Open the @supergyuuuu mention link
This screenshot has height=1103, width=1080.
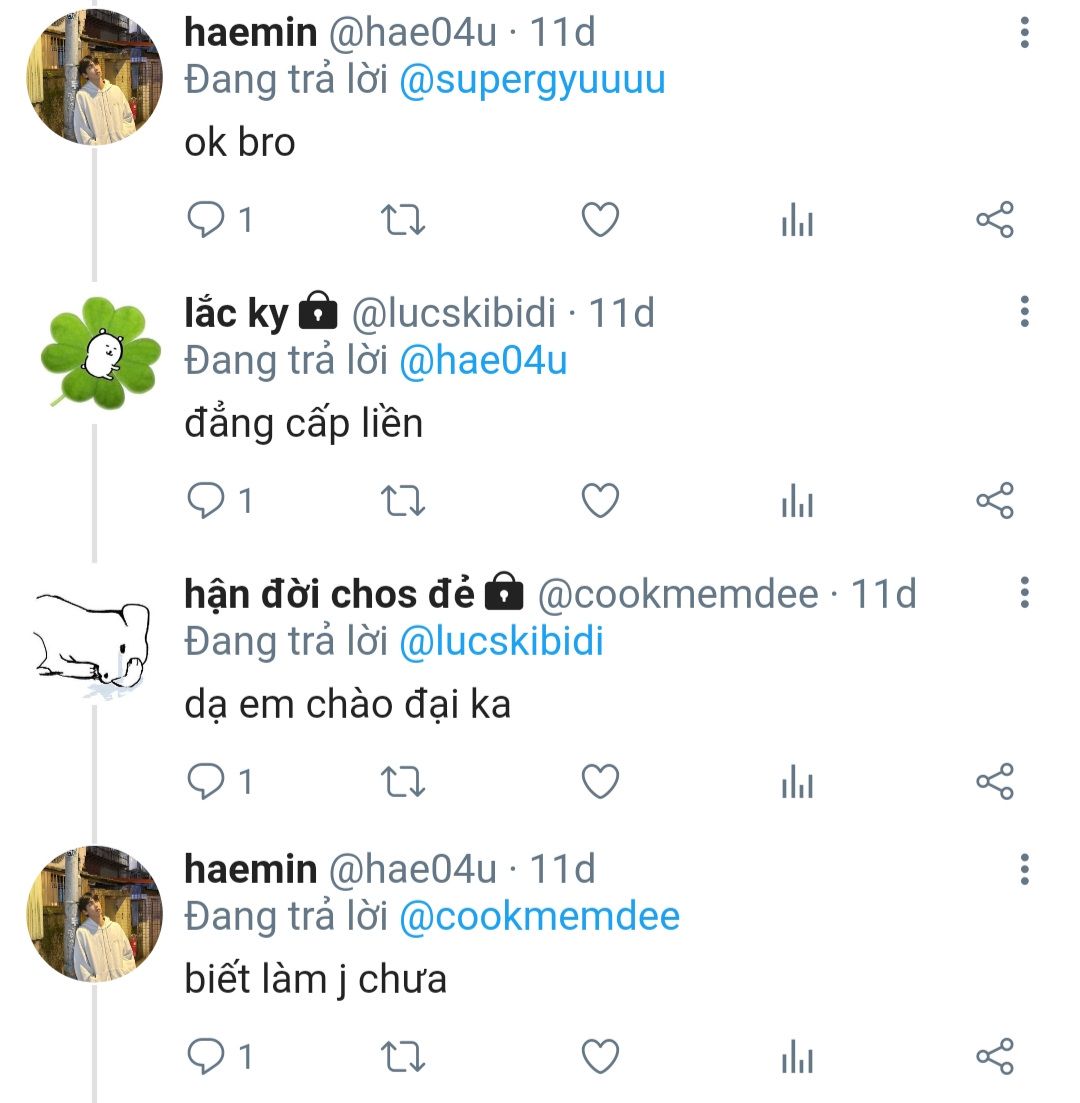531,80
